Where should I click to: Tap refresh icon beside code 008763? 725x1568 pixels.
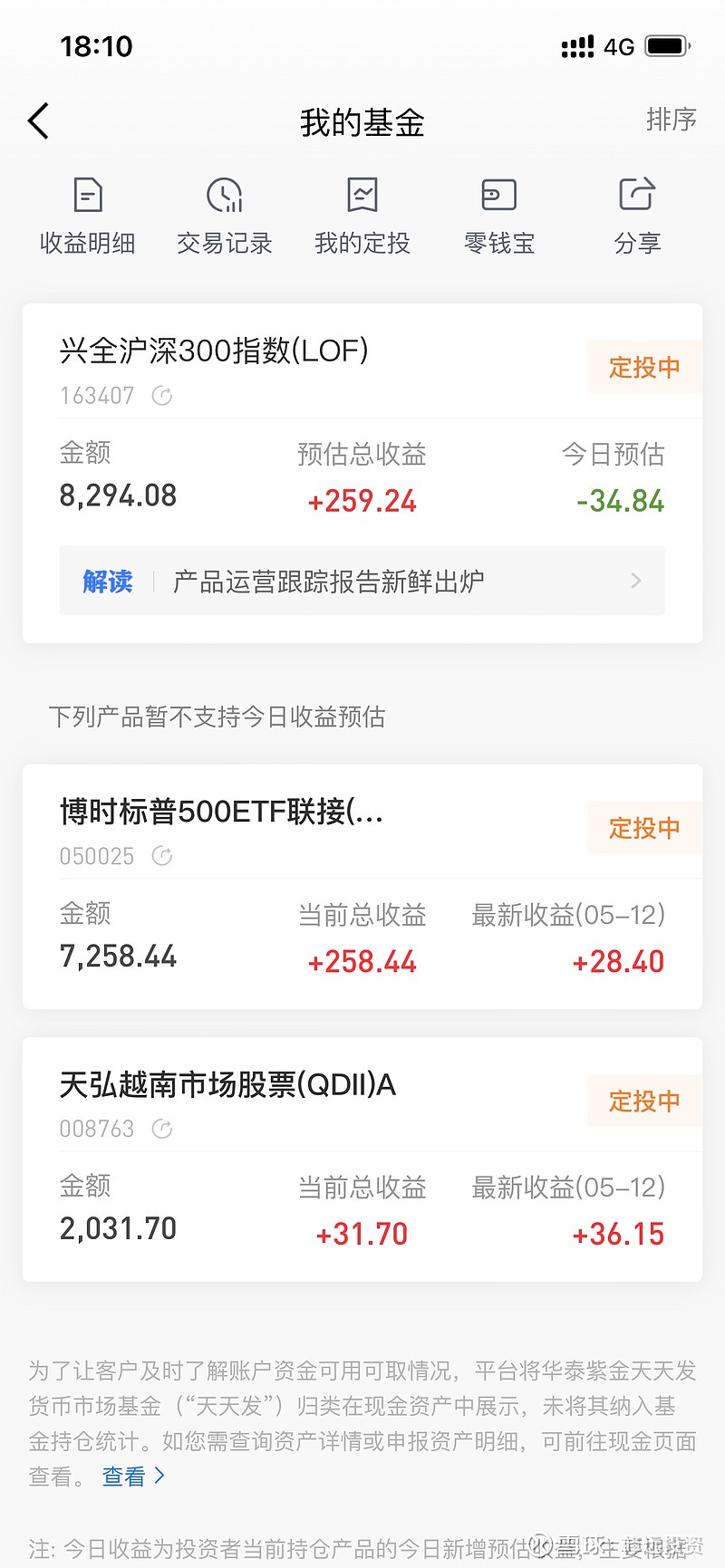point(162,1129)
